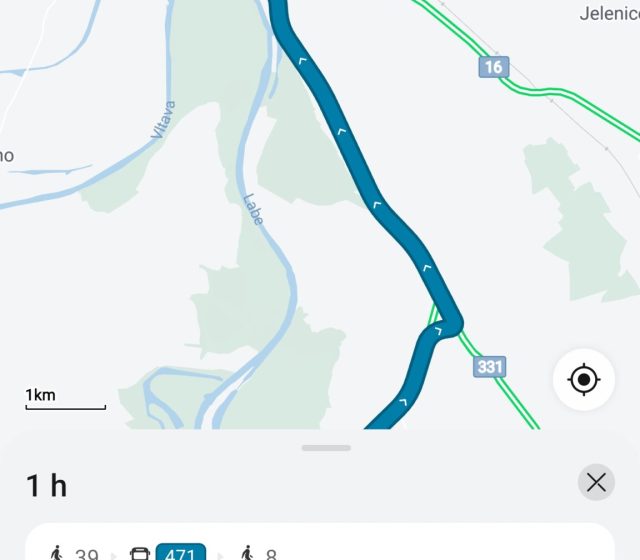
Task: Open the route card with bus 471
Action: pos(320,545)
